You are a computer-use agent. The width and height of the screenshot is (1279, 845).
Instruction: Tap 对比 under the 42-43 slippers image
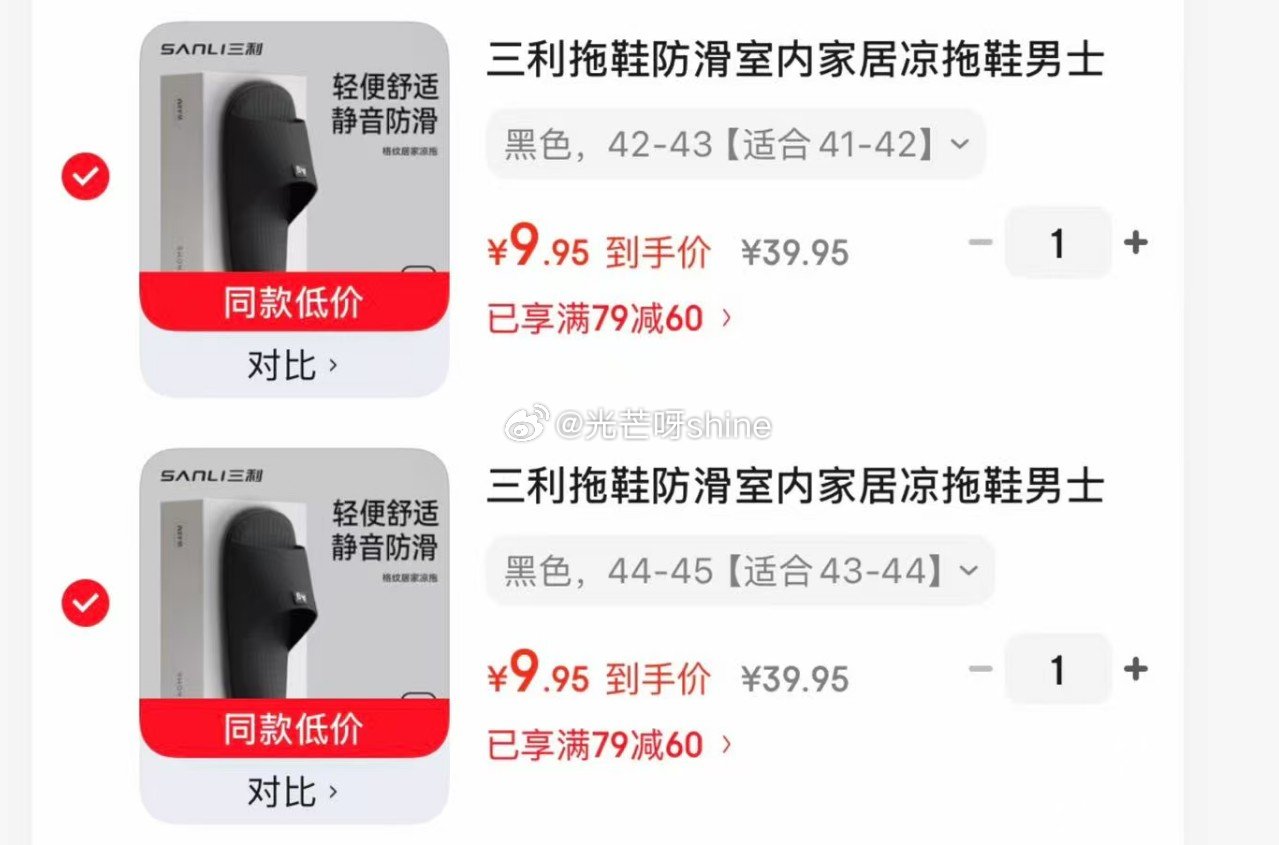293,365
